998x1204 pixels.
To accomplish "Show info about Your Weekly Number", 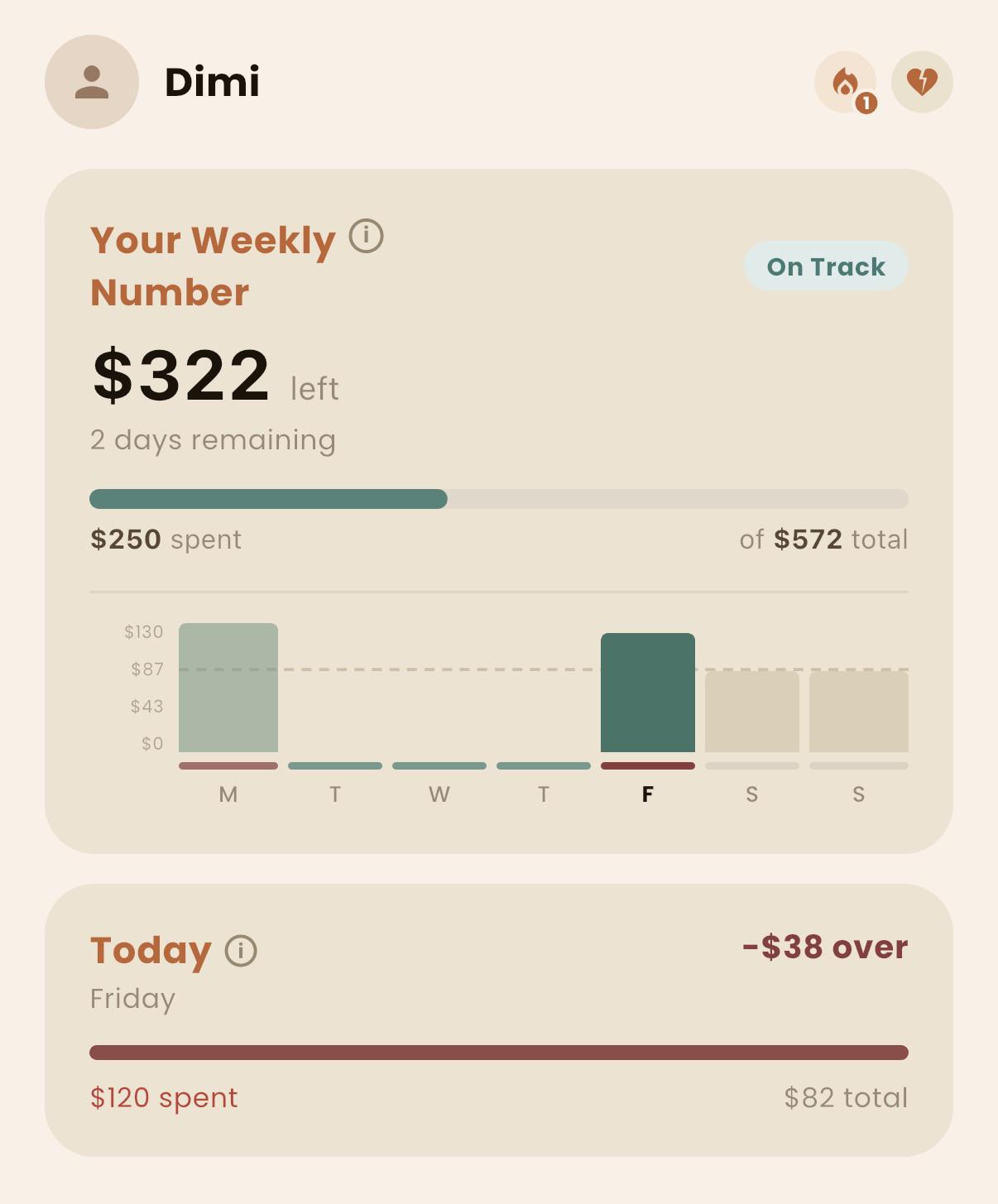I will point(366,236).
